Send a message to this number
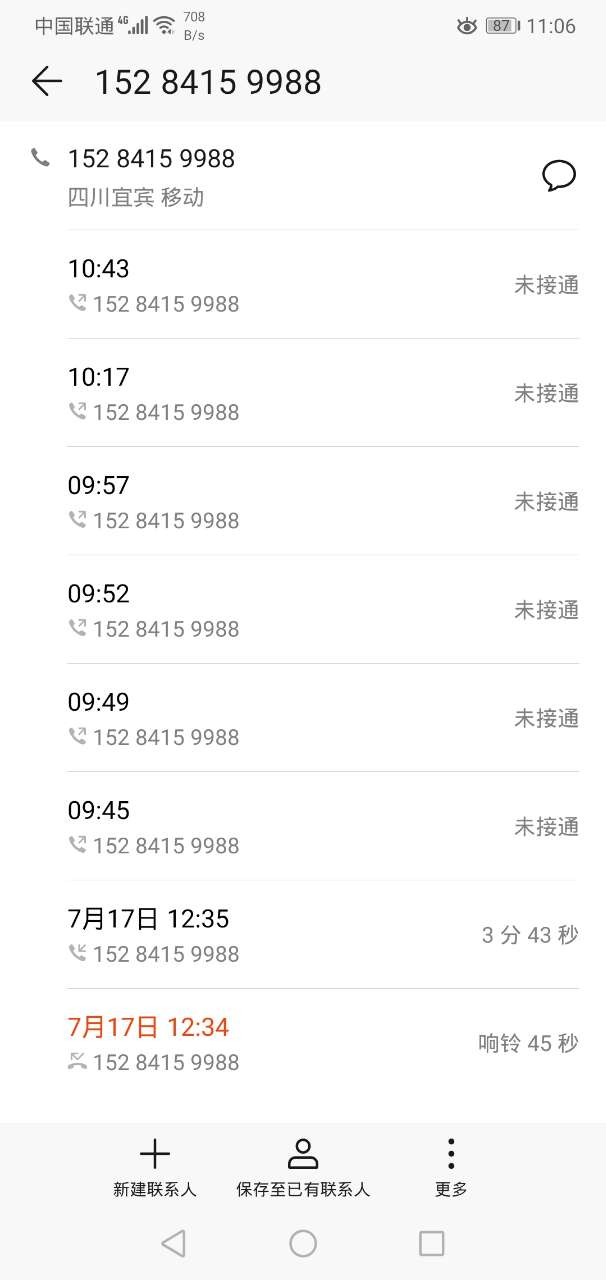606x1280 pixels. click(559, 176)
